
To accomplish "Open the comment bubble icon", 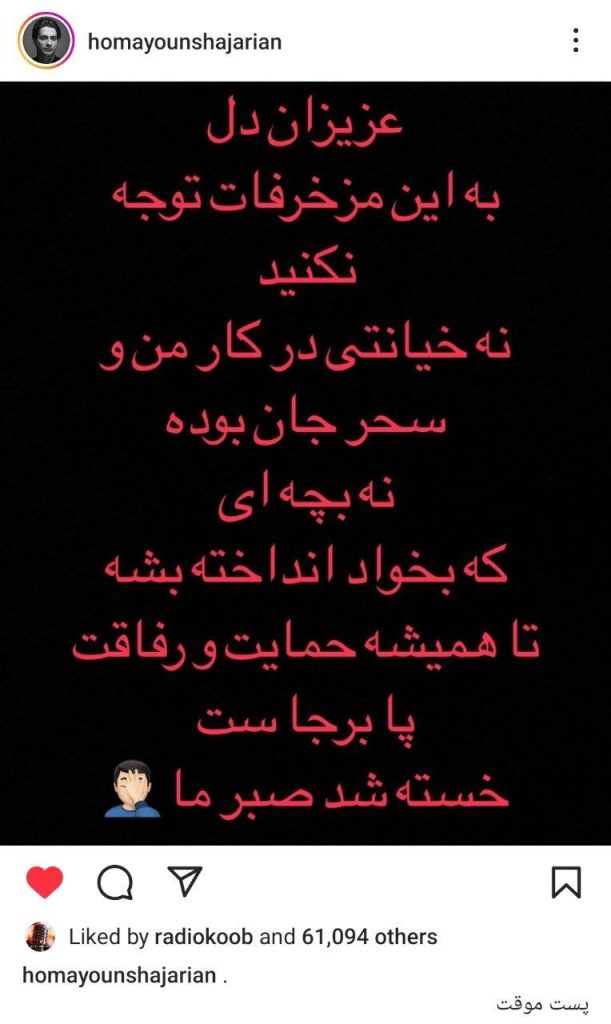I will pyautogui.click(x=115, y=882).
